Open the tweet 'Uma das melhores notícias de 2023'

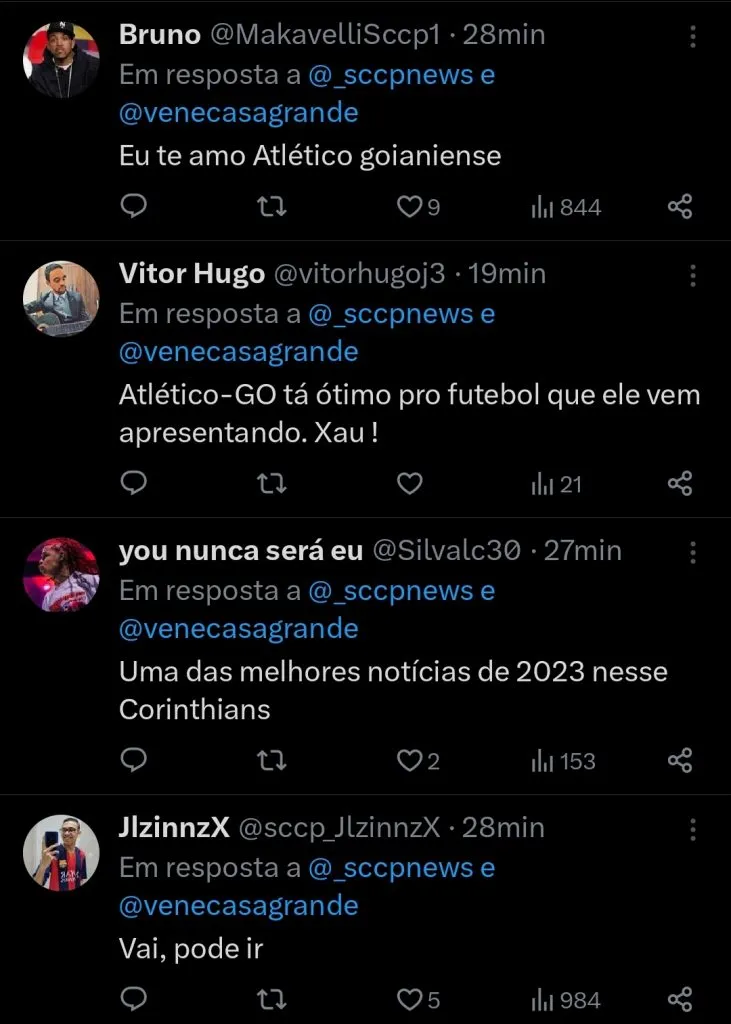pos(390,690)
